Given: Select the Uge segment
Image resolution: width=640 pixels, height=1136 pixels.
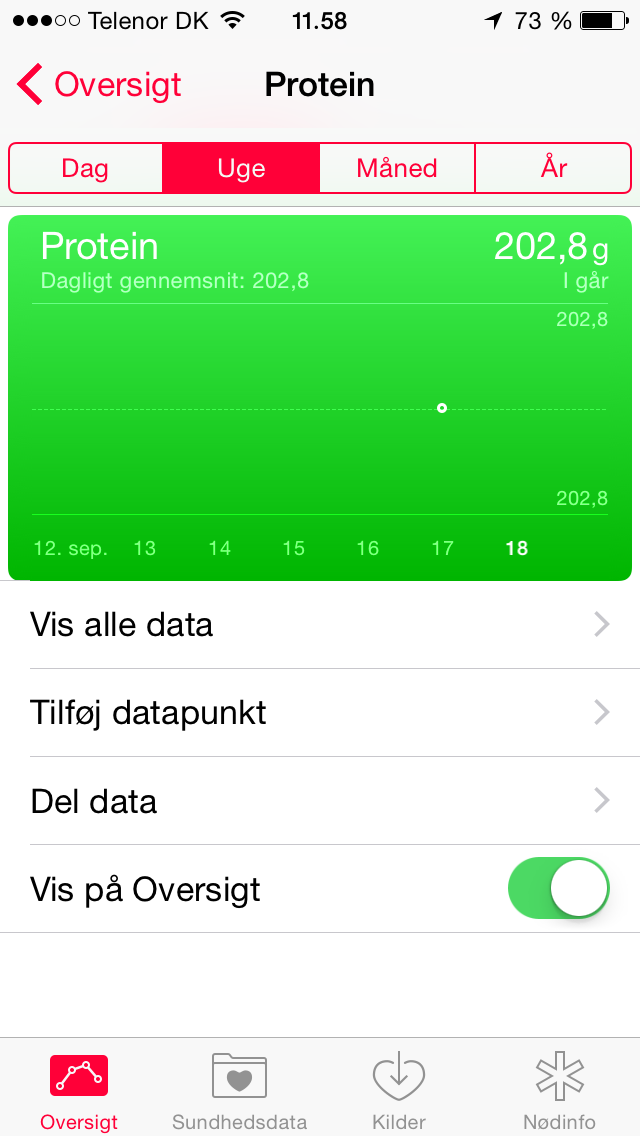Looking at the screenshot, I should tap(241, 168).
